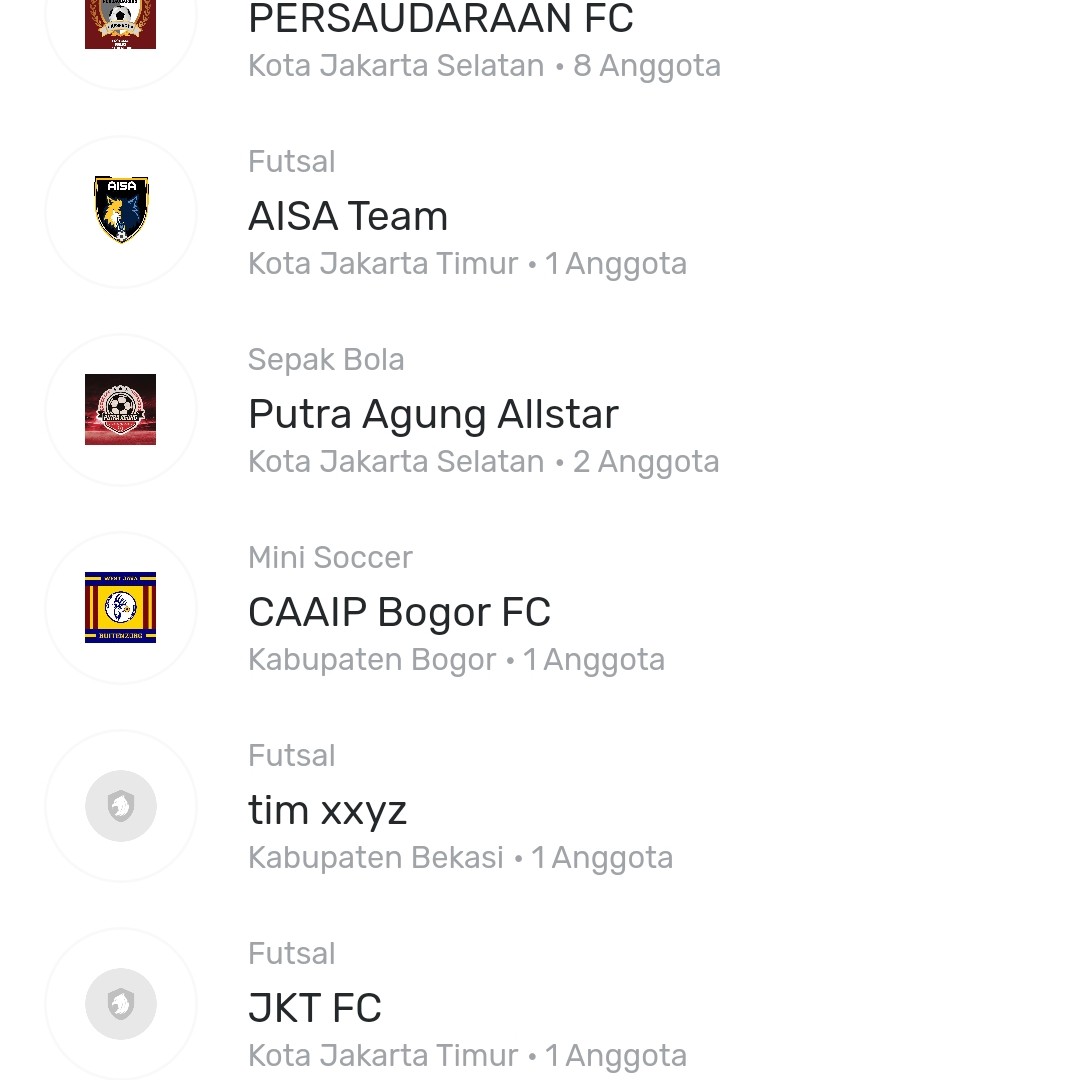Choose the JKT FC team
Image resolution: width=1080 pixels, height=1080 pixels.
click(315, 1008)
